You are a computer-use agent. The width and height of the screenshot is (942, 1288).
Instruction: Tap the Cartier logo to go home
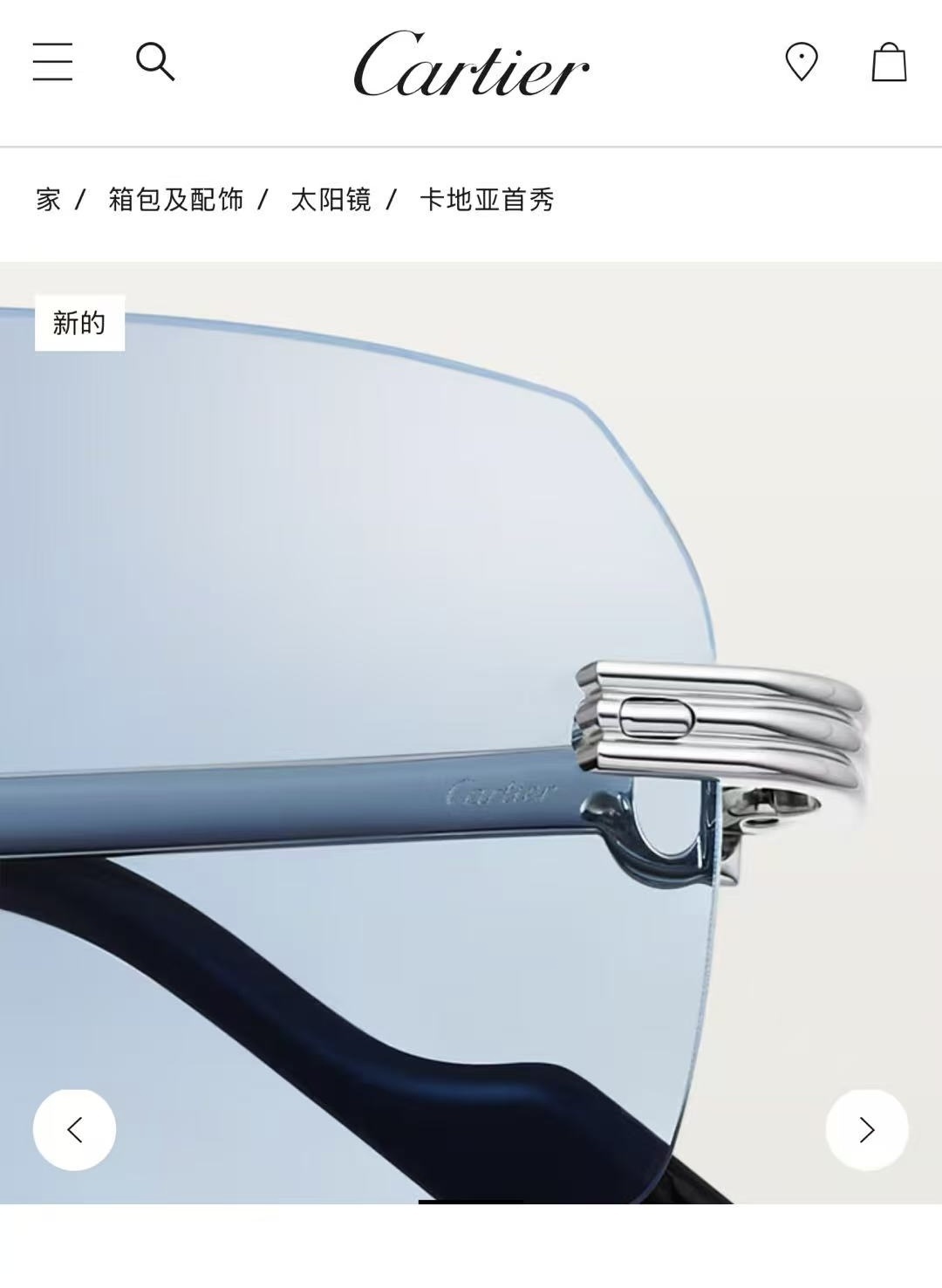(471, 64)
